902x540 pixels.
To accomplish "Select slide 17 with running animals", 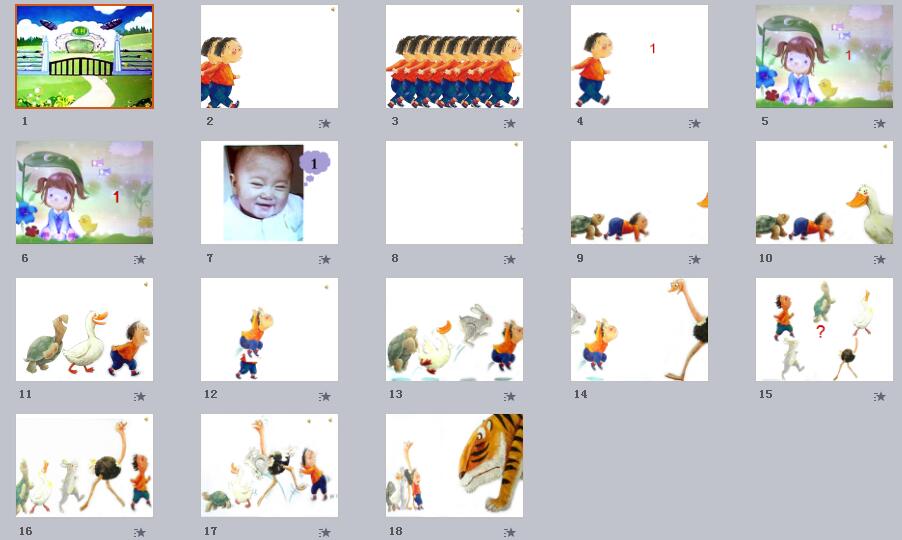I will (269, 465).
